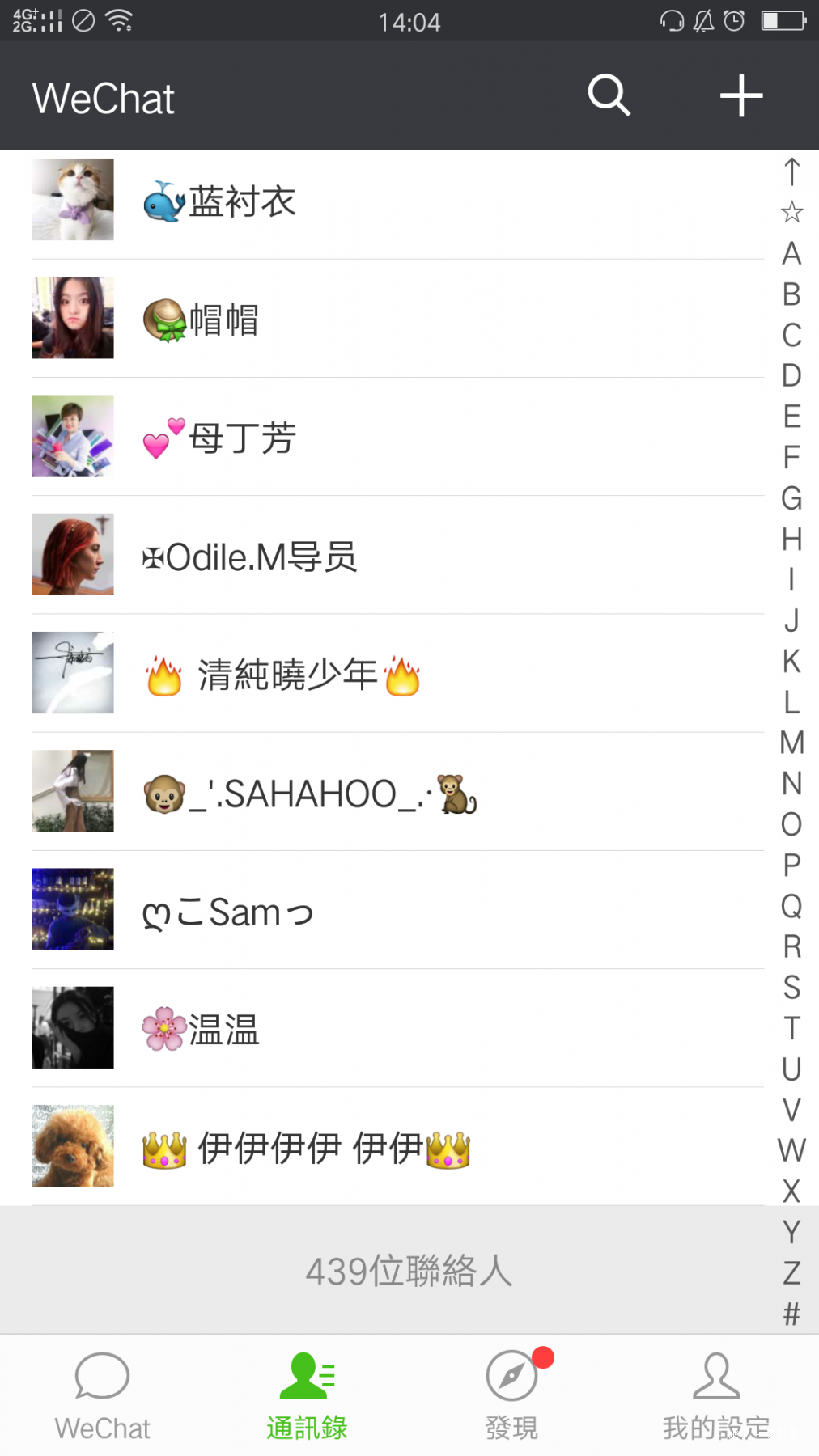Go to the 我的設定 tab
This screenshot has height=1456, width=819.
pyautogui.click(x=716, y=1396)
